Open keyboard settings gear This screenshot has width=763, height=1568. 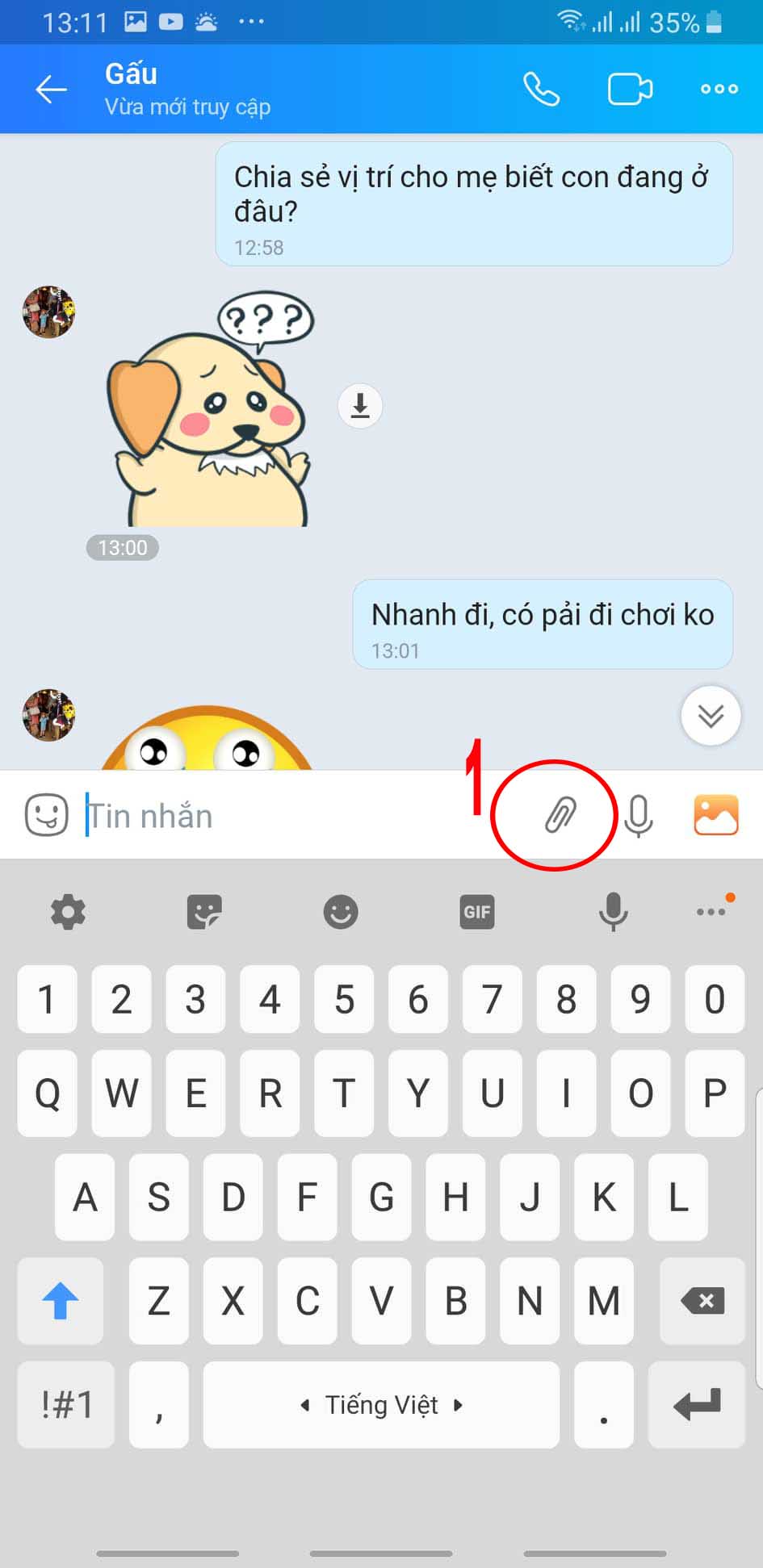[x=68, y=912]
